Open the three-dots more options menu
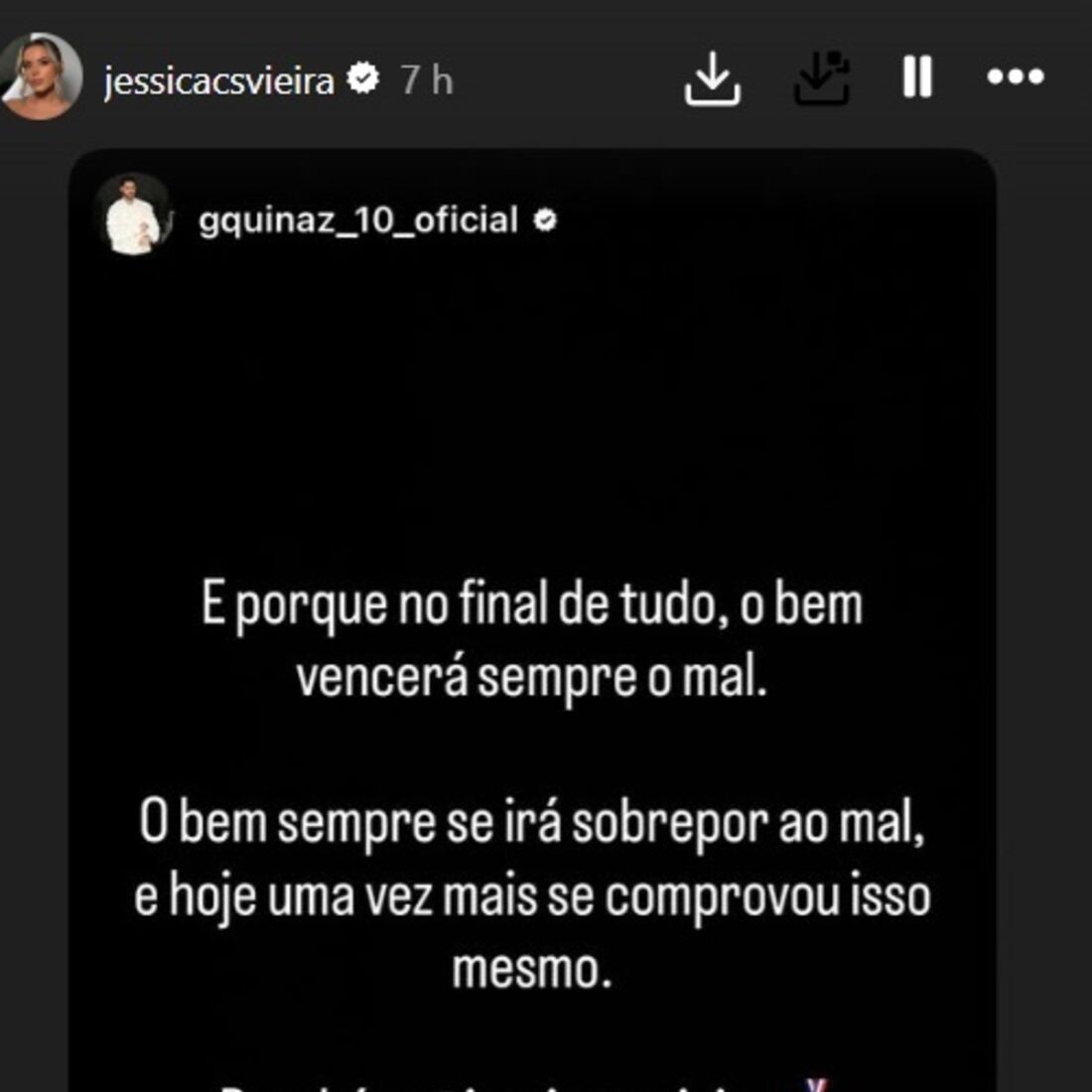This screenshot has width=1092, height=1092. coord(1015,76)
